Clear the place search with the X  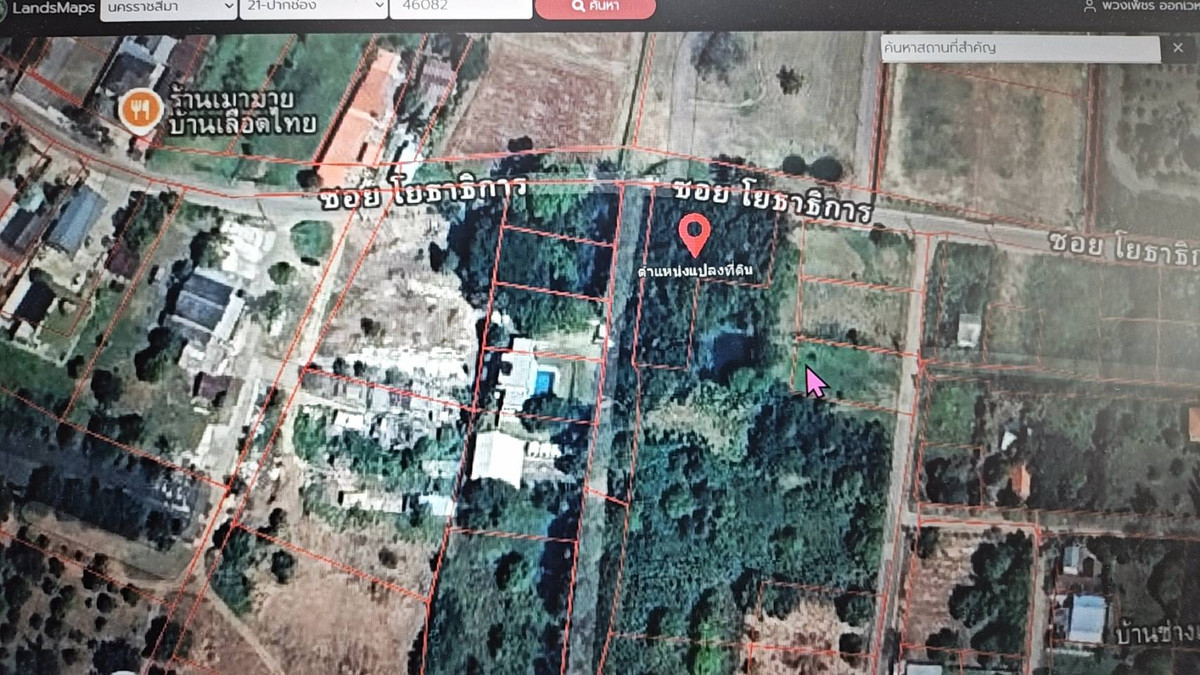click(x=1175, y=47)
